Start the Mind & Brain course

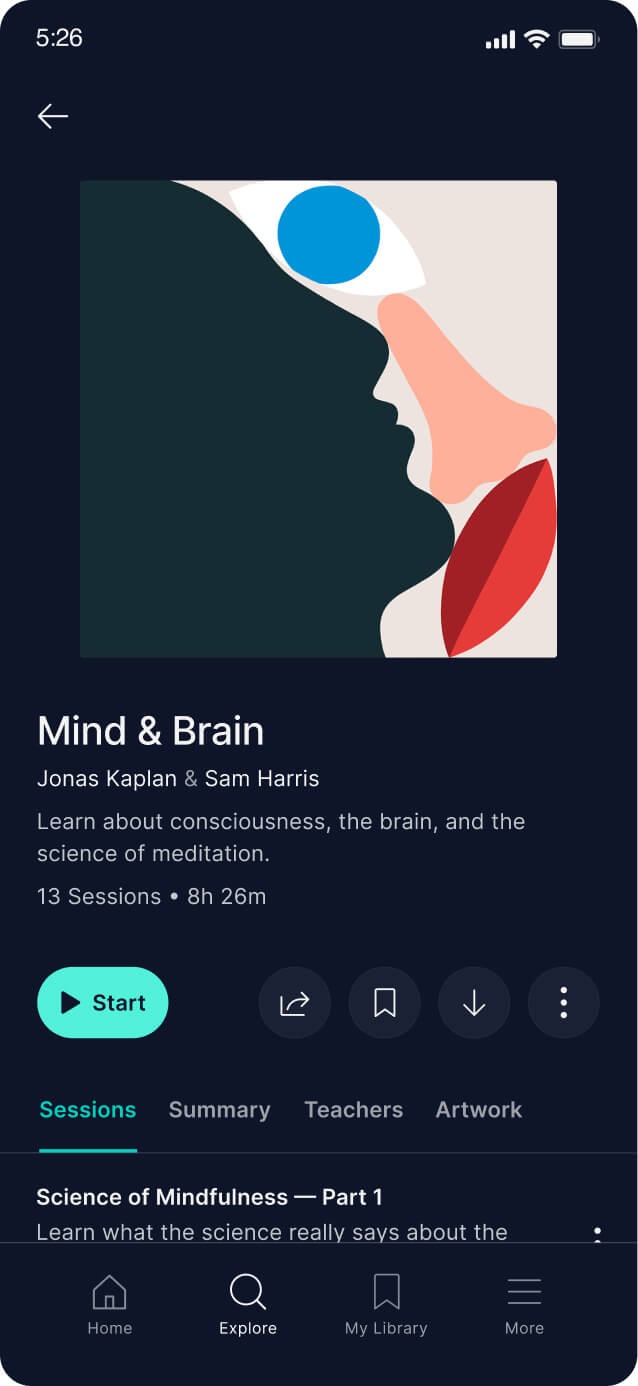tap(102, 1002)
